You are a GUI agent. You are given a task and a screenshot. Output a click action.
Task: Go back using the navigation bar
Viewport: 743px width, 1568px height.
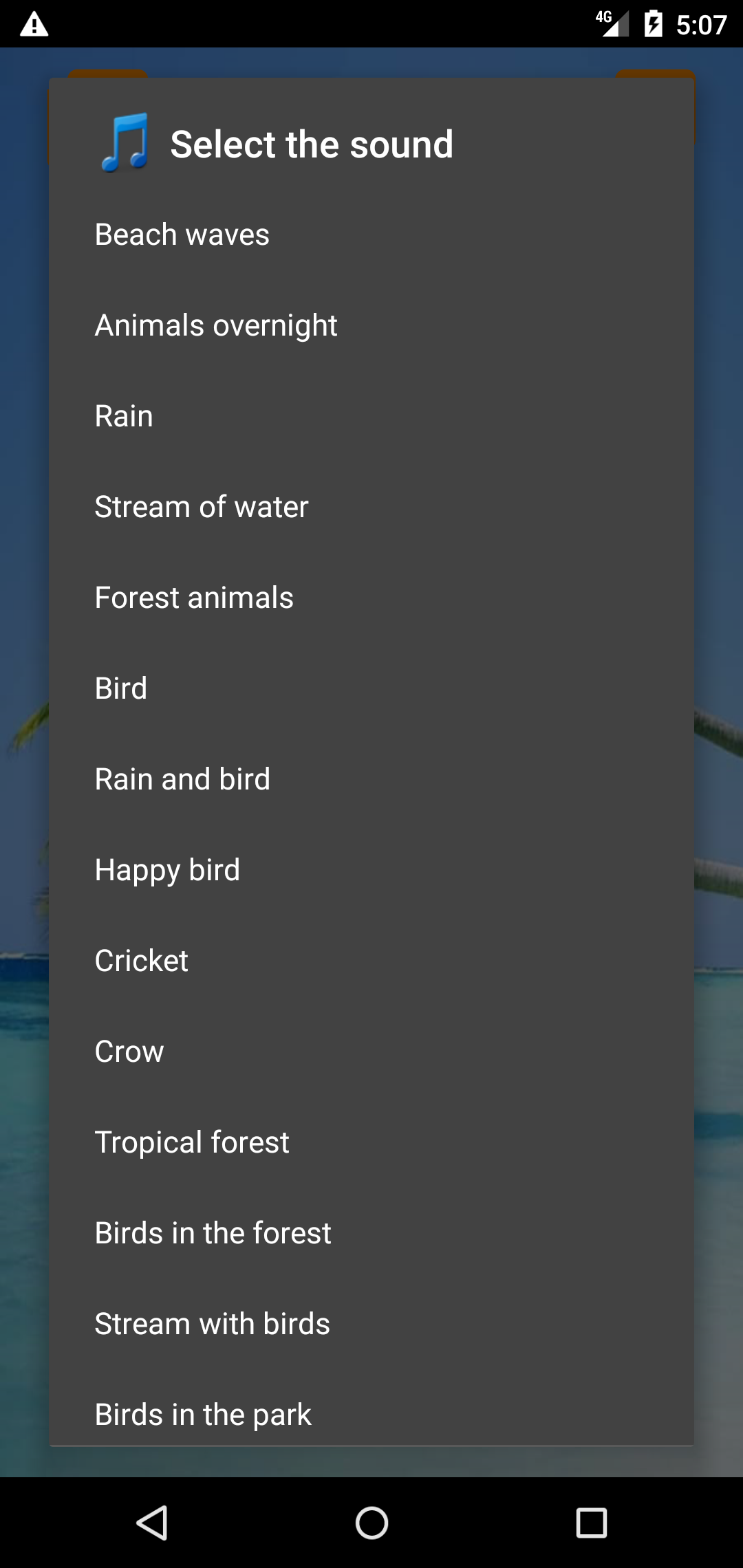coord(152,1523)
